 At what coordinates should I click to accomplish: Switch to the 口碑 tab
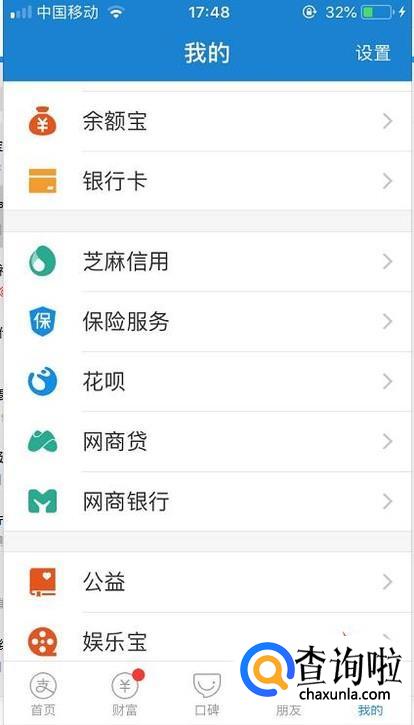(207, 694)
